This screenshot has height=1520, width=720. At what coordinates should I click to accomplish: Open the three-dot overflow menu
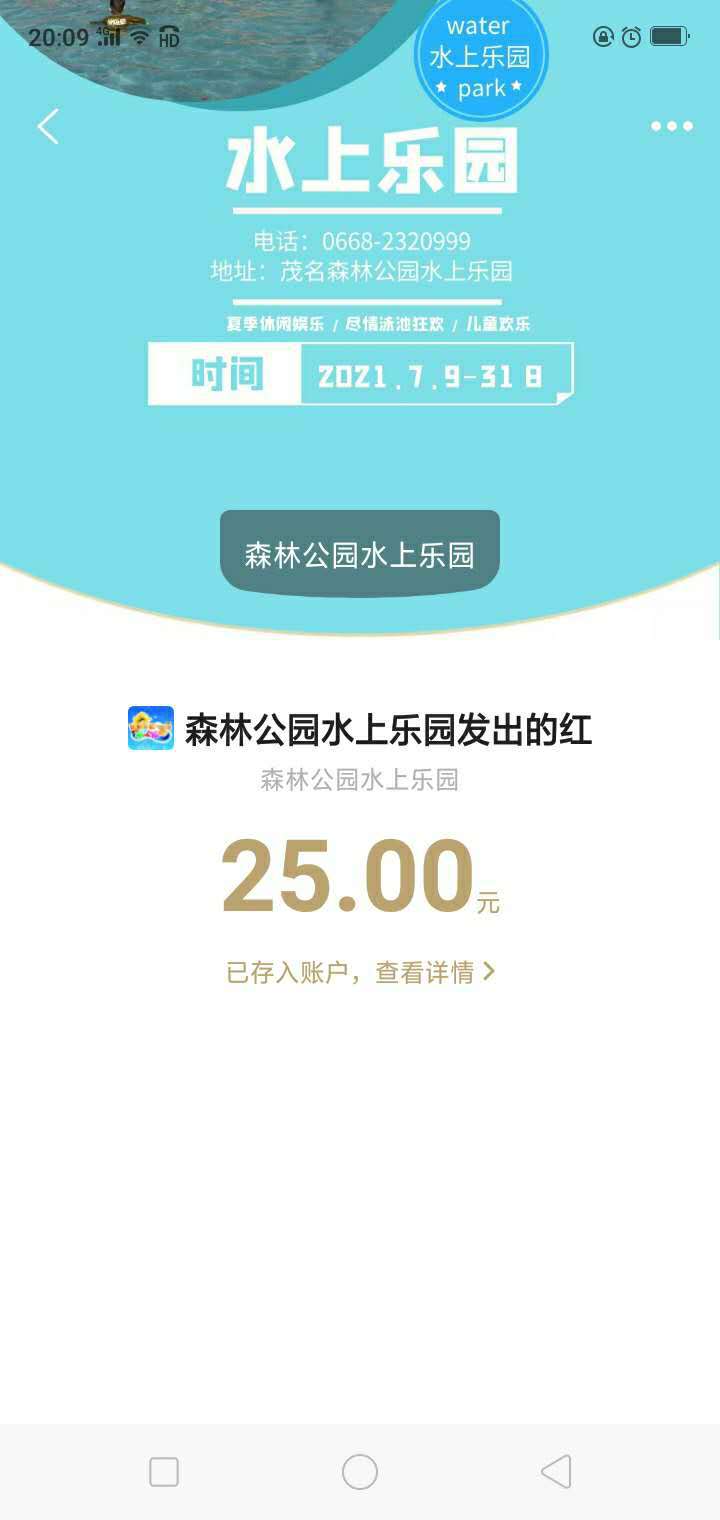tap(671, 126)
